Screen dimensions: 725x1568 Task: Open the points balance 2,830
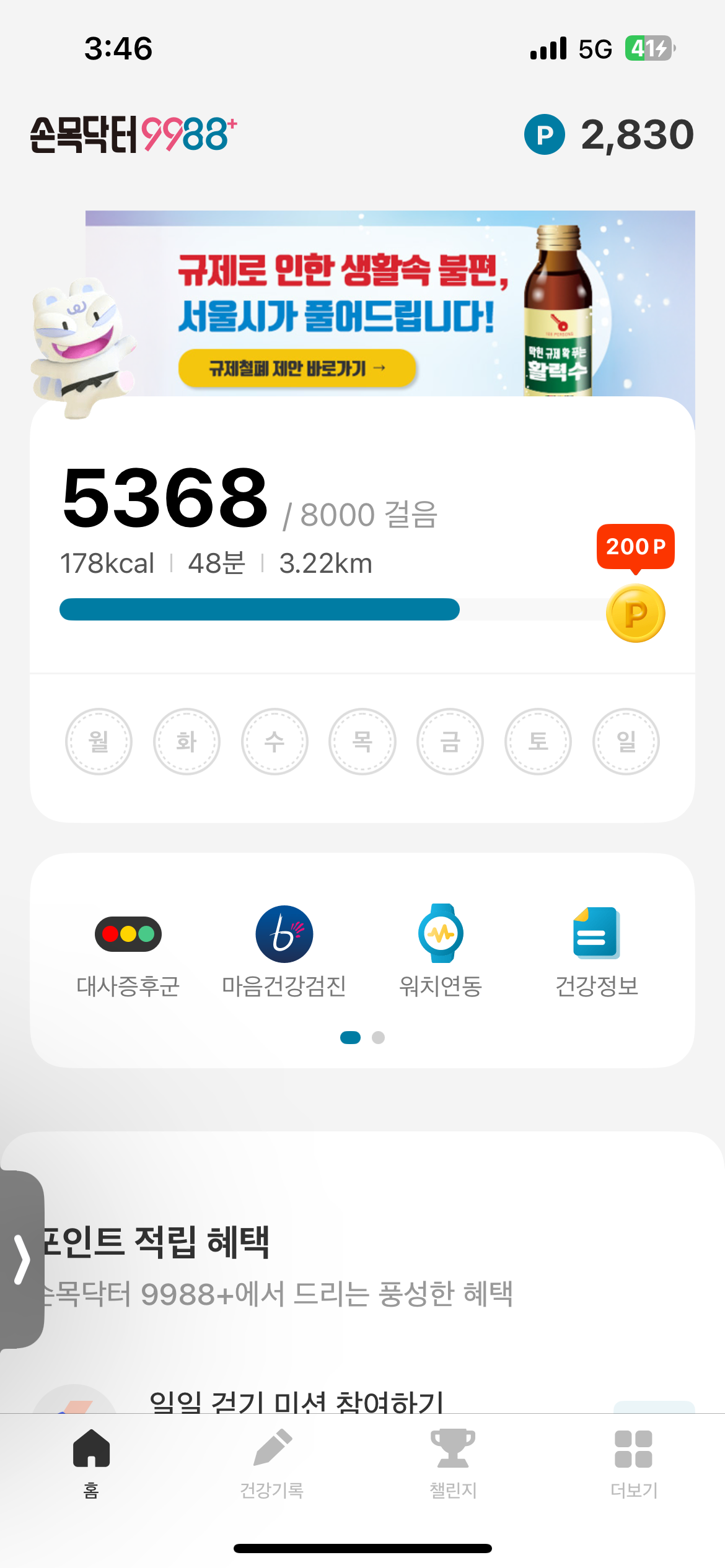point(609,134)
